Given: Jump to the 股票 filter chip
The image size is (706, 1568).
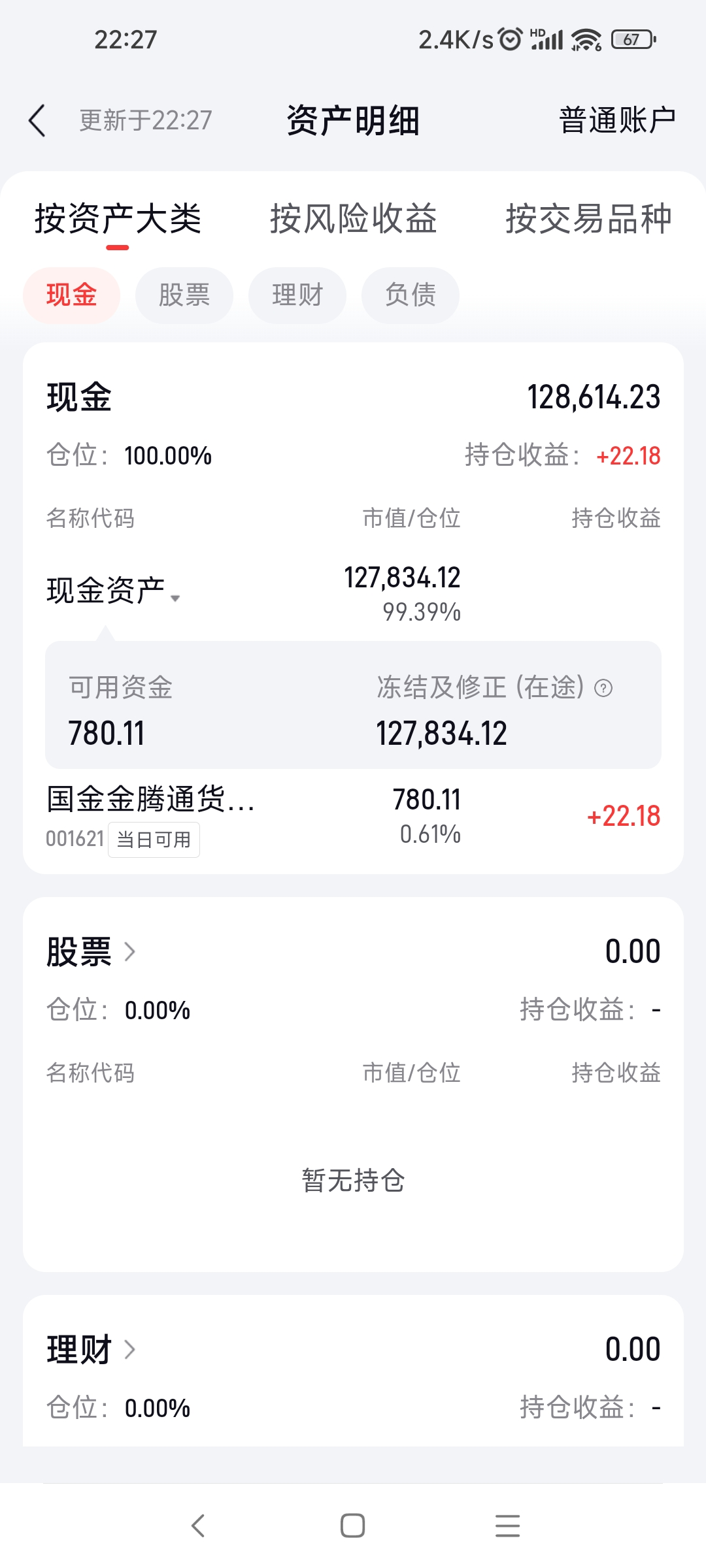Looking at the screenshot, I should (x=184, y=295).
